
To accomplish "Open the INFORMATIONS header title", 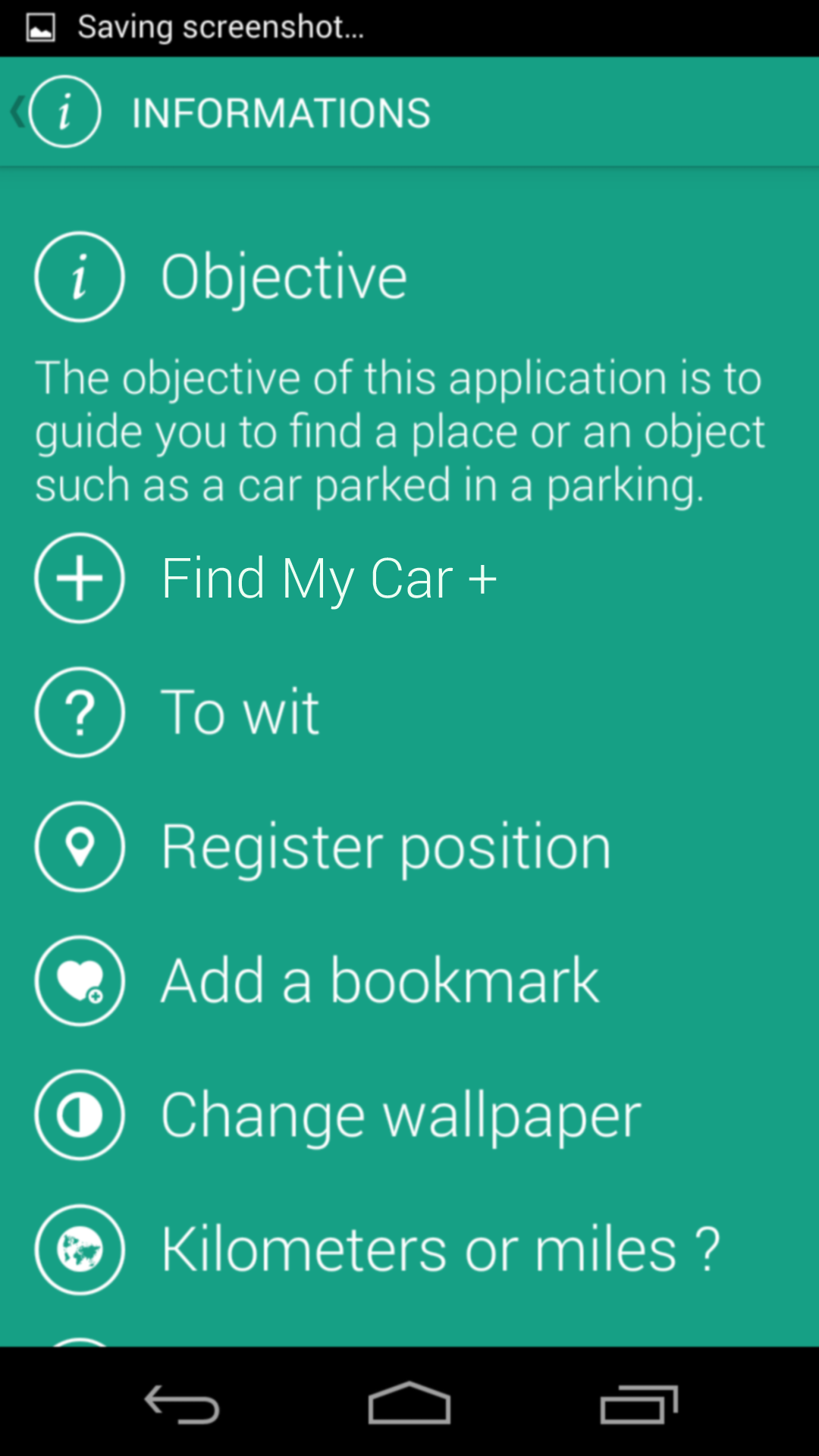I will pos(281,111).
